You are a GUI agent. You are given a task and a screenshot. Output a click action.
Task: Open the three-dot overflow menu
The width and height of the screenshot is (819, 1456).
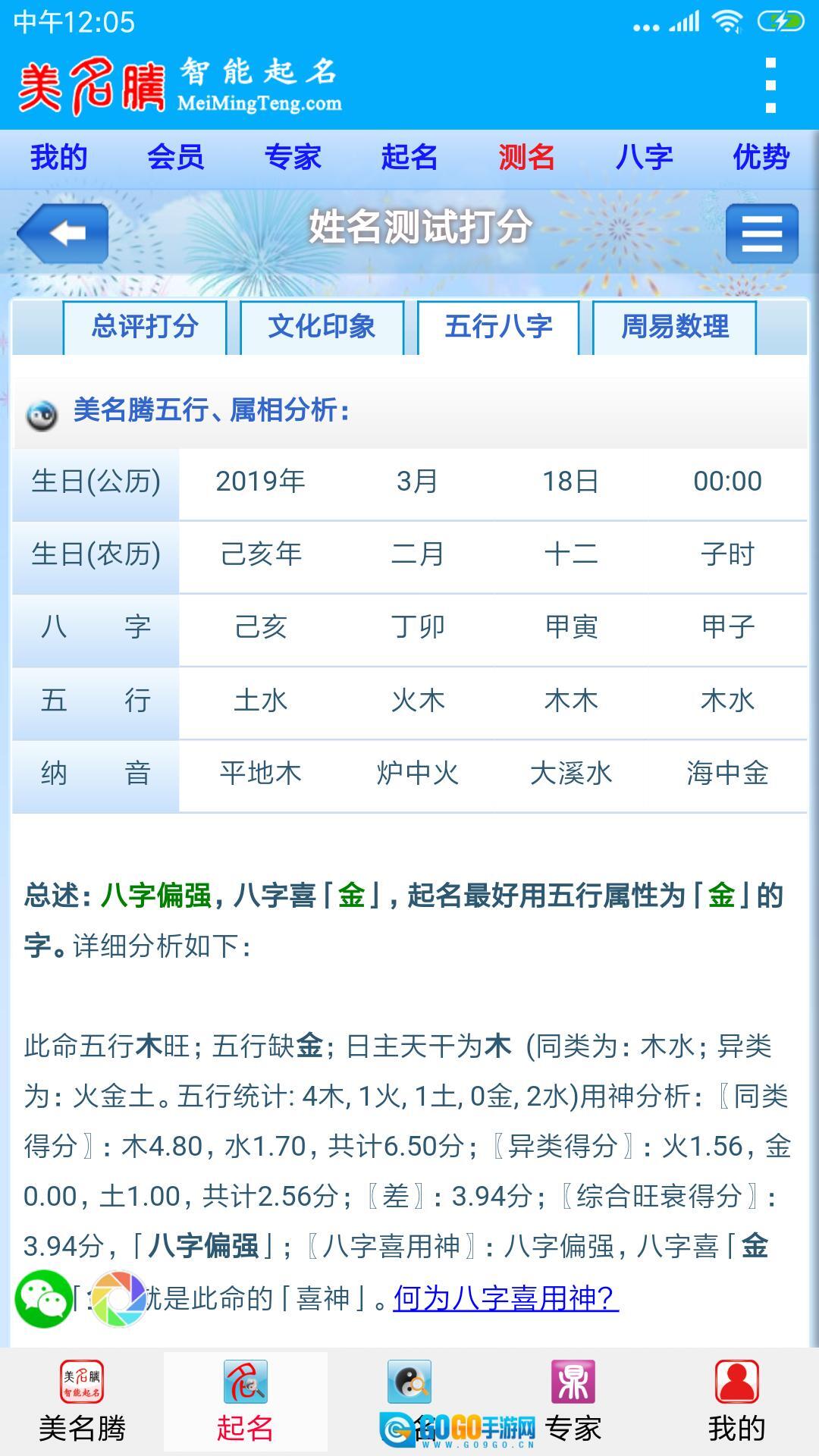pos(770,85)
